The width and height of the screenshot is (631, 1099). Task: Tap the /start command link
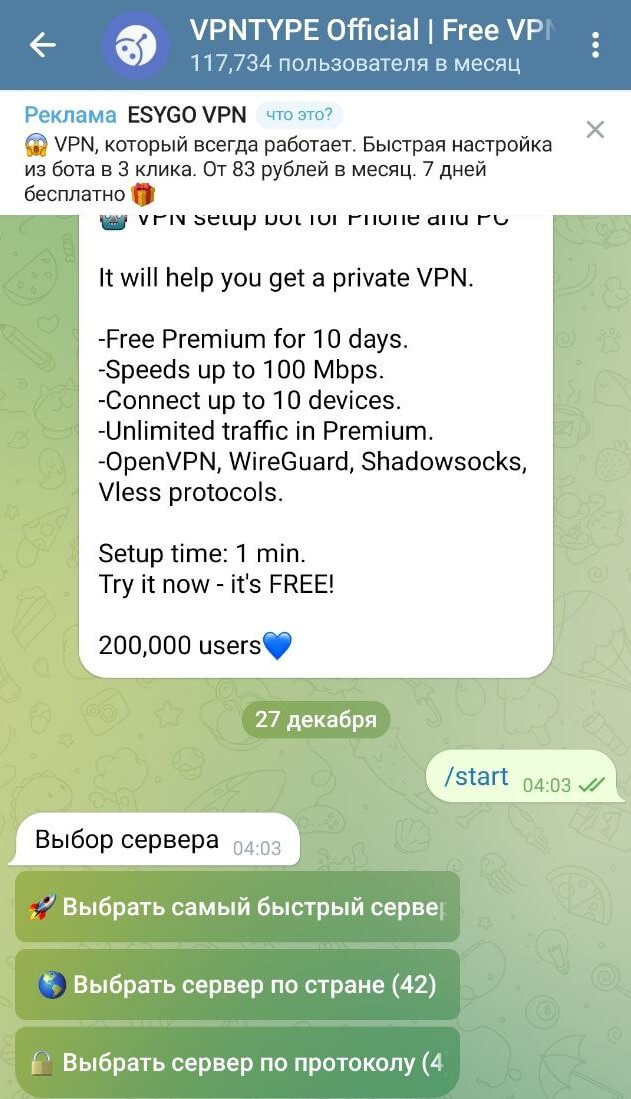tap(476, 777)
